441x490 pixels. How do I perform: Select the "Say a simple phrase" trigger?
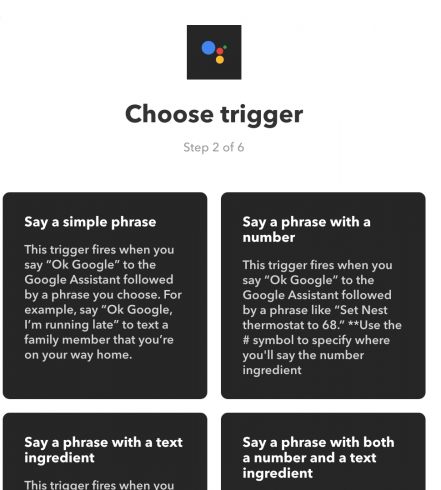[105, 295]
